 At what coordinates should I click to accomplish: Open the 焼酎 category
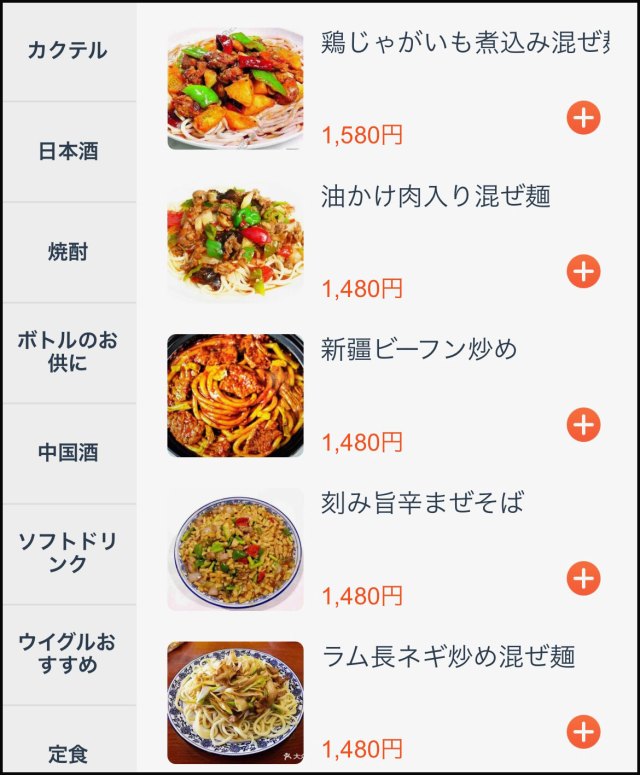pyautogui.click(x=68, y=253)
